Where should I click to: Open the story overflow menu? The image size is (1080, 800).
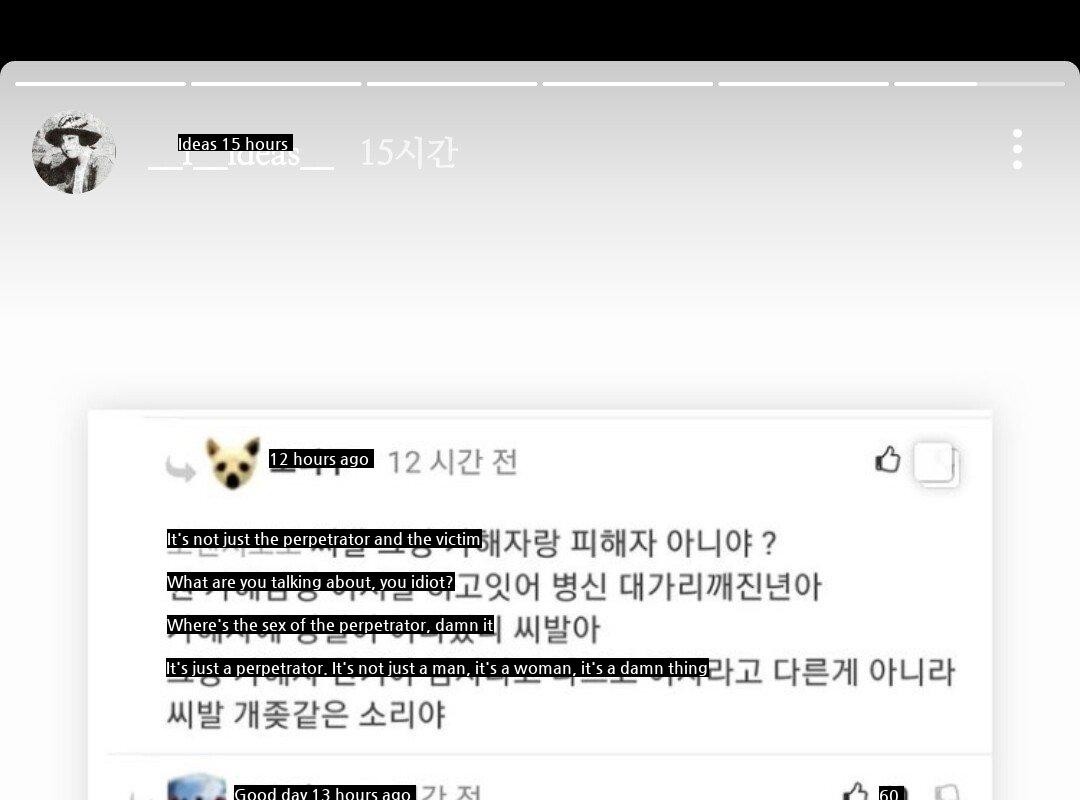tap(1016, 150)
